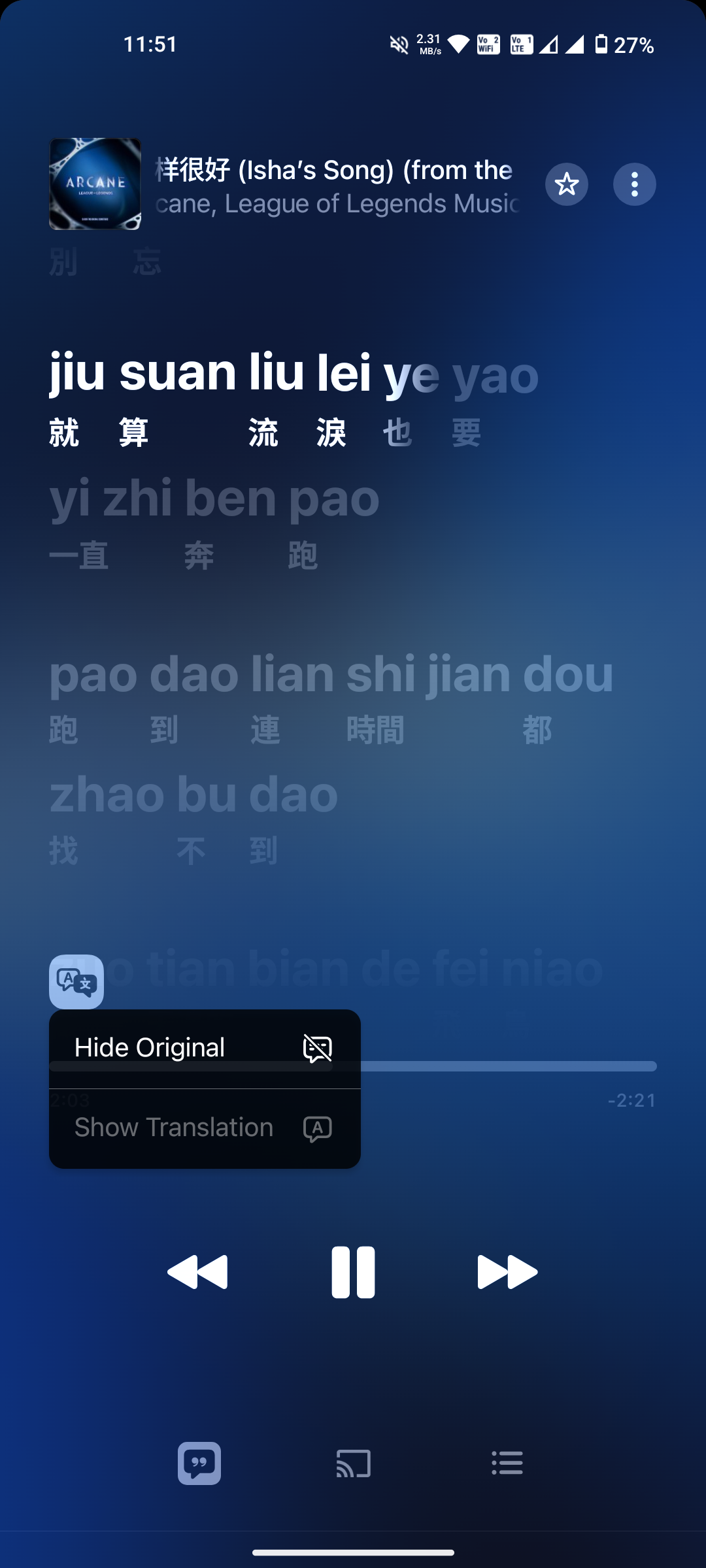Viewport: 706px width, 1568px height.
Task: Open the cast to device button
Action: click(353, 1463)
